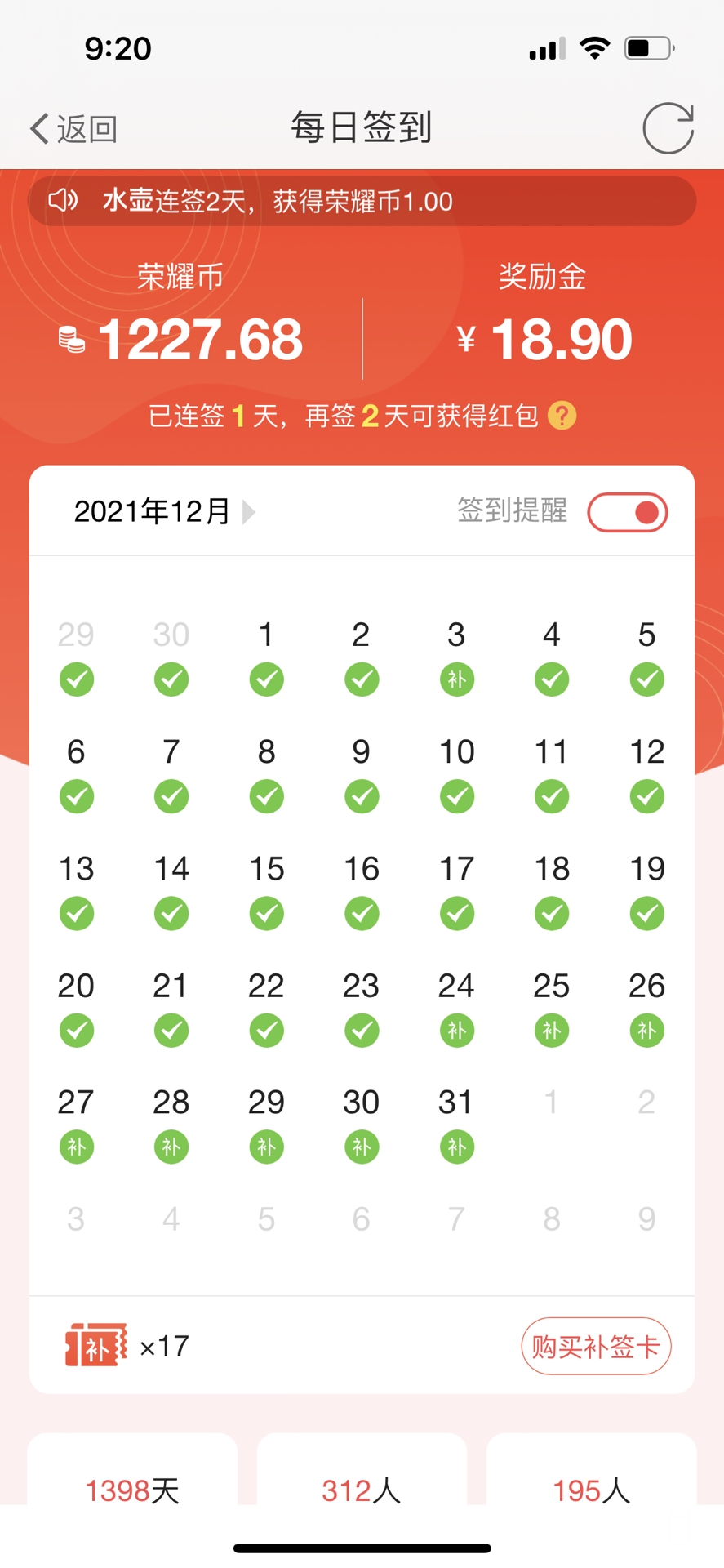Tap 购买补签卡 to buy make-up cards
The image size is (724, 1568).
(x=596, y=1346)
